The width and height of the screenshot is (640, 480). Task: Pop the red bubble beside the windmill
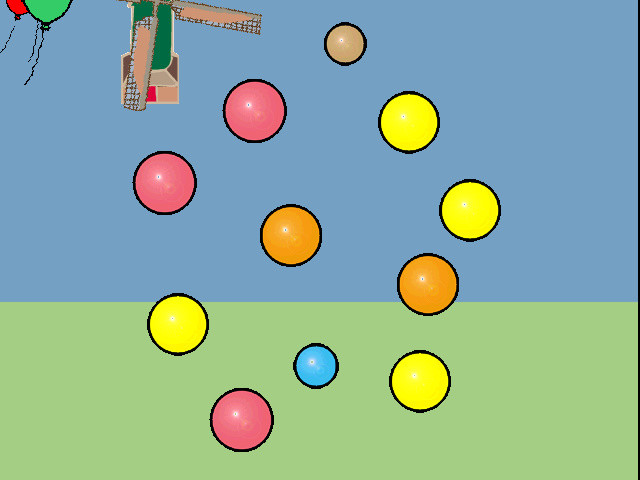[255, 111]
